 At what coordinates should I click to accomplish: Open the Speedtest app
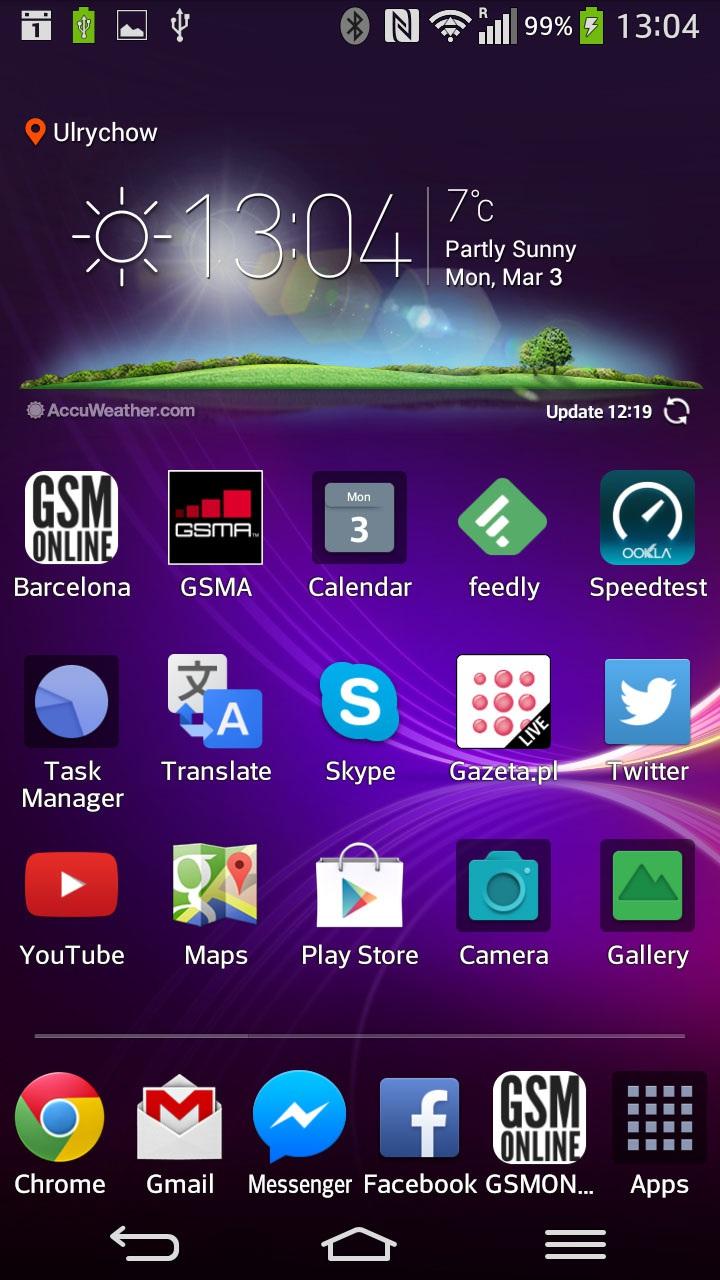pyautogui.click(x=647, y=518)
